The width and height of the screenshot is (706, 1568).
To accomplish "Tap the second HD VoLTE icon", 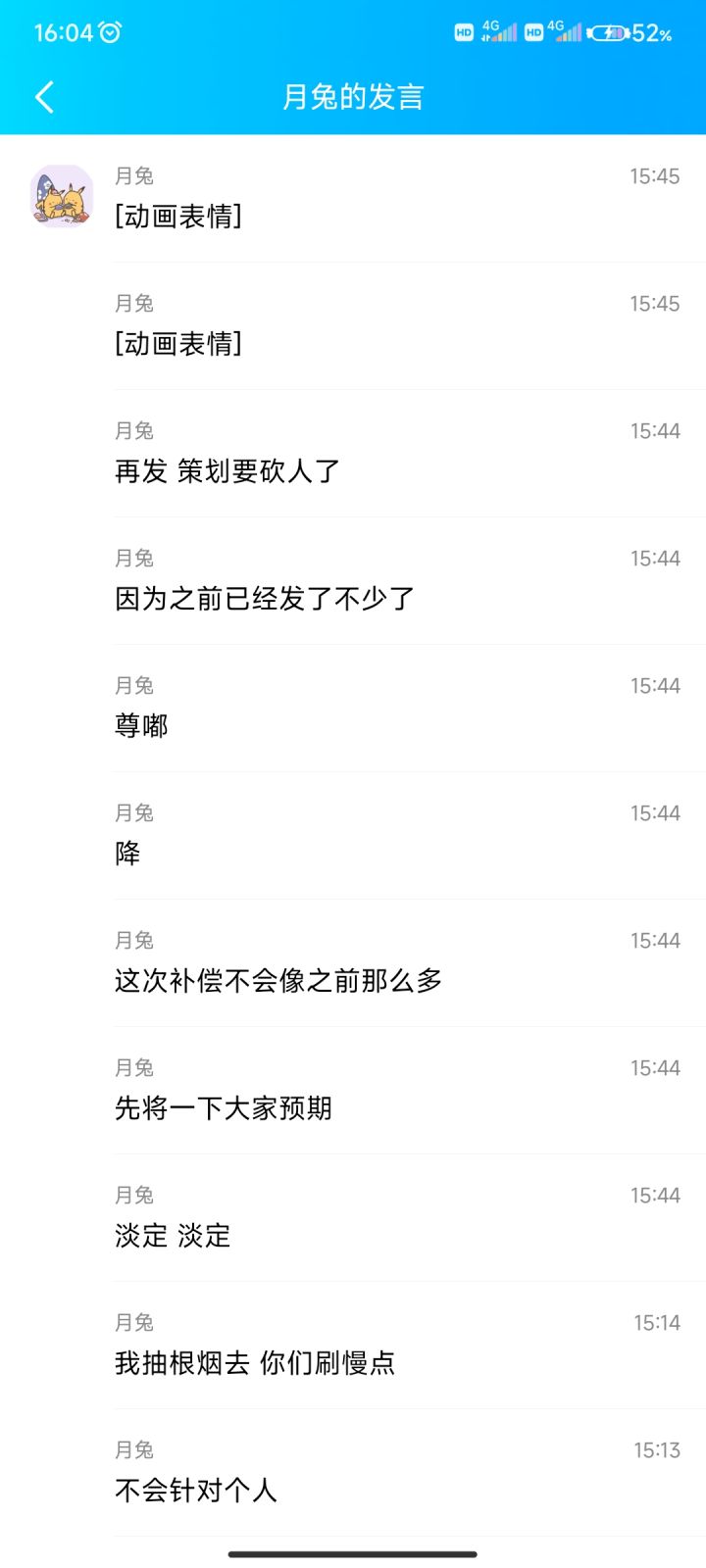I will point(532,31).
